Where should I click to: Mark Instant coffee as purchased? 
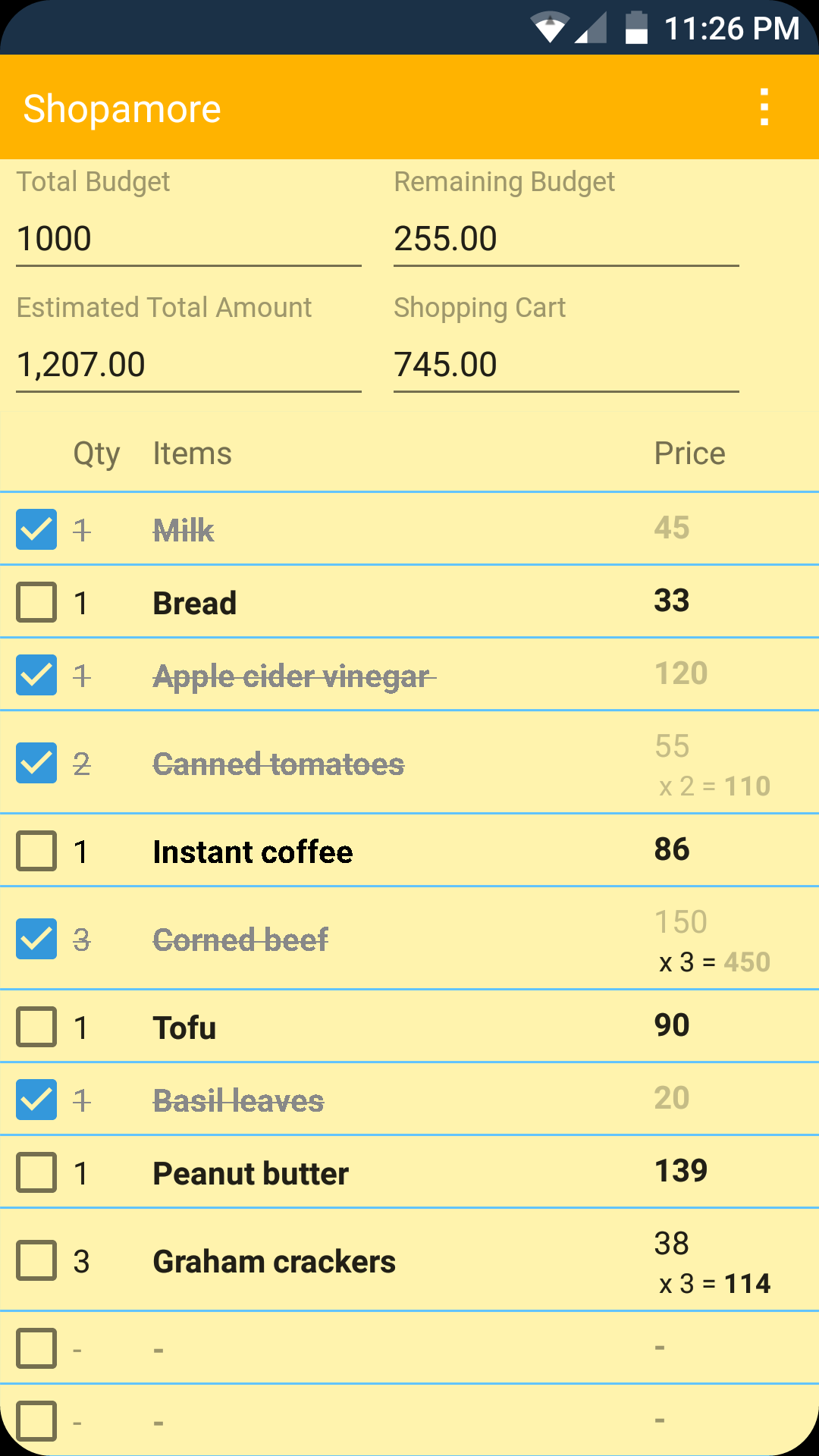coord(36,852)
